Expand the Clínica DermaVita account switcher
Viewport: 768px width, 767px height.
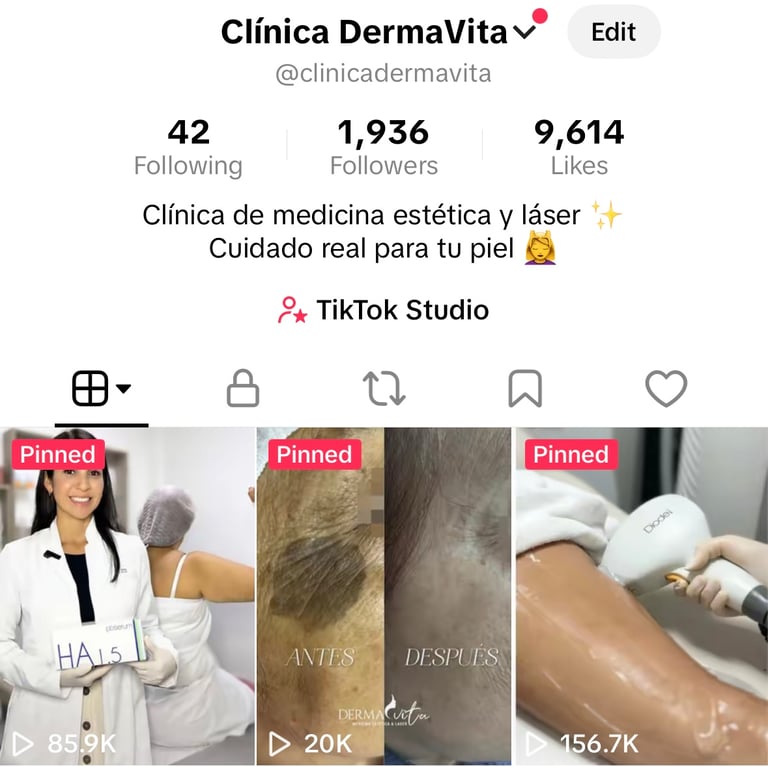(x=525, y=33)
